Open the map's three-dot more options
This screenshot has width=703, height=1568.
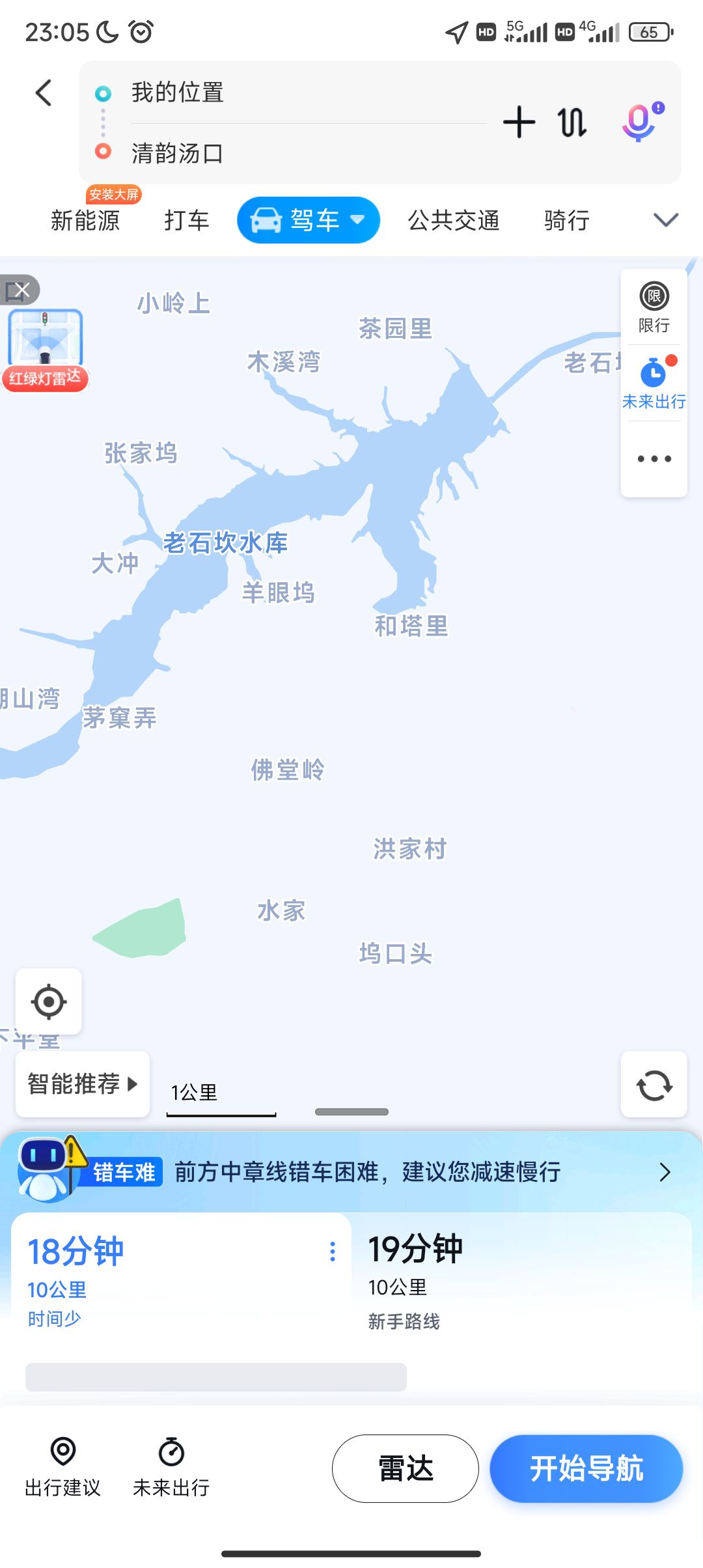(654, 459)
